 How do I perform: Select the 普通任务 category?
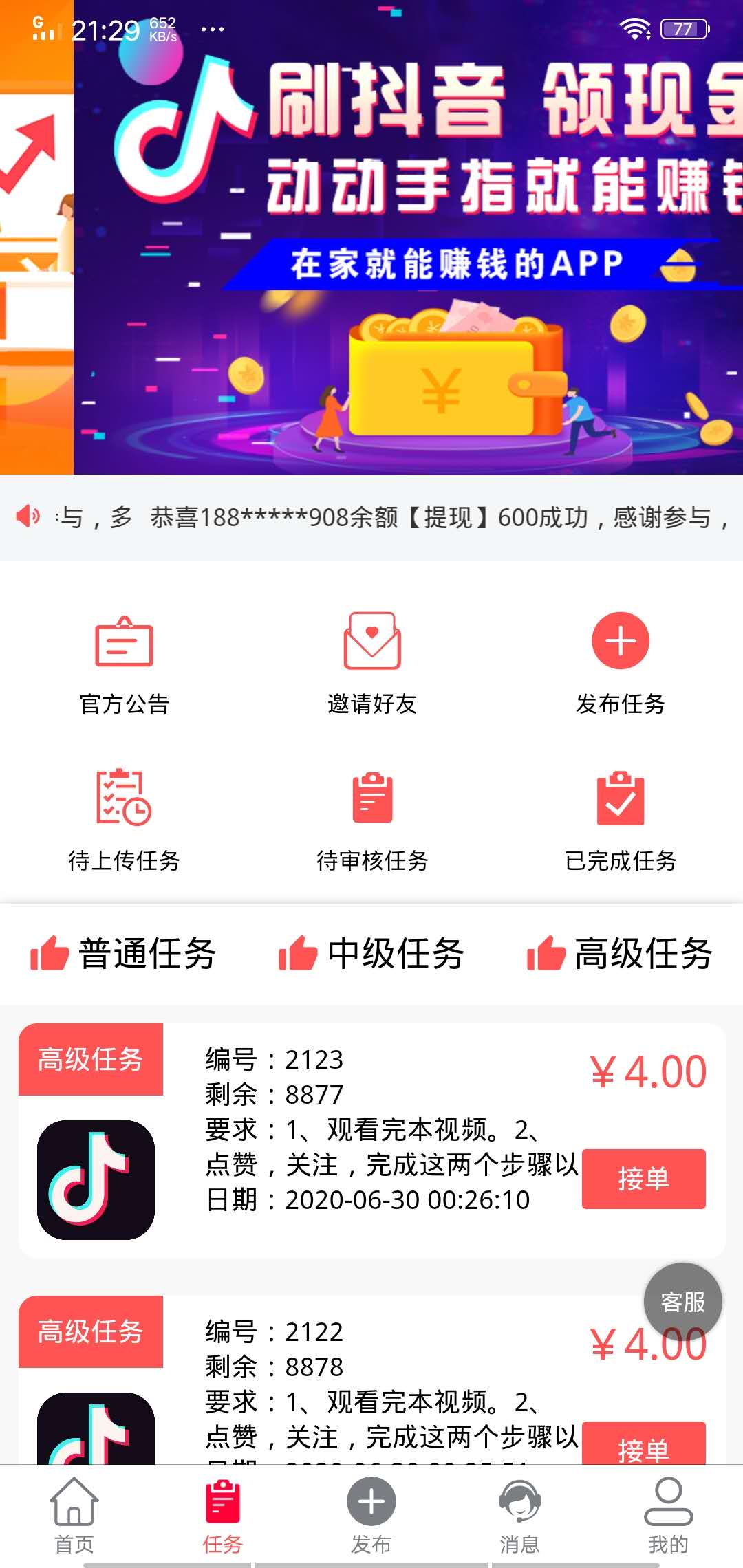coord(124,955)
